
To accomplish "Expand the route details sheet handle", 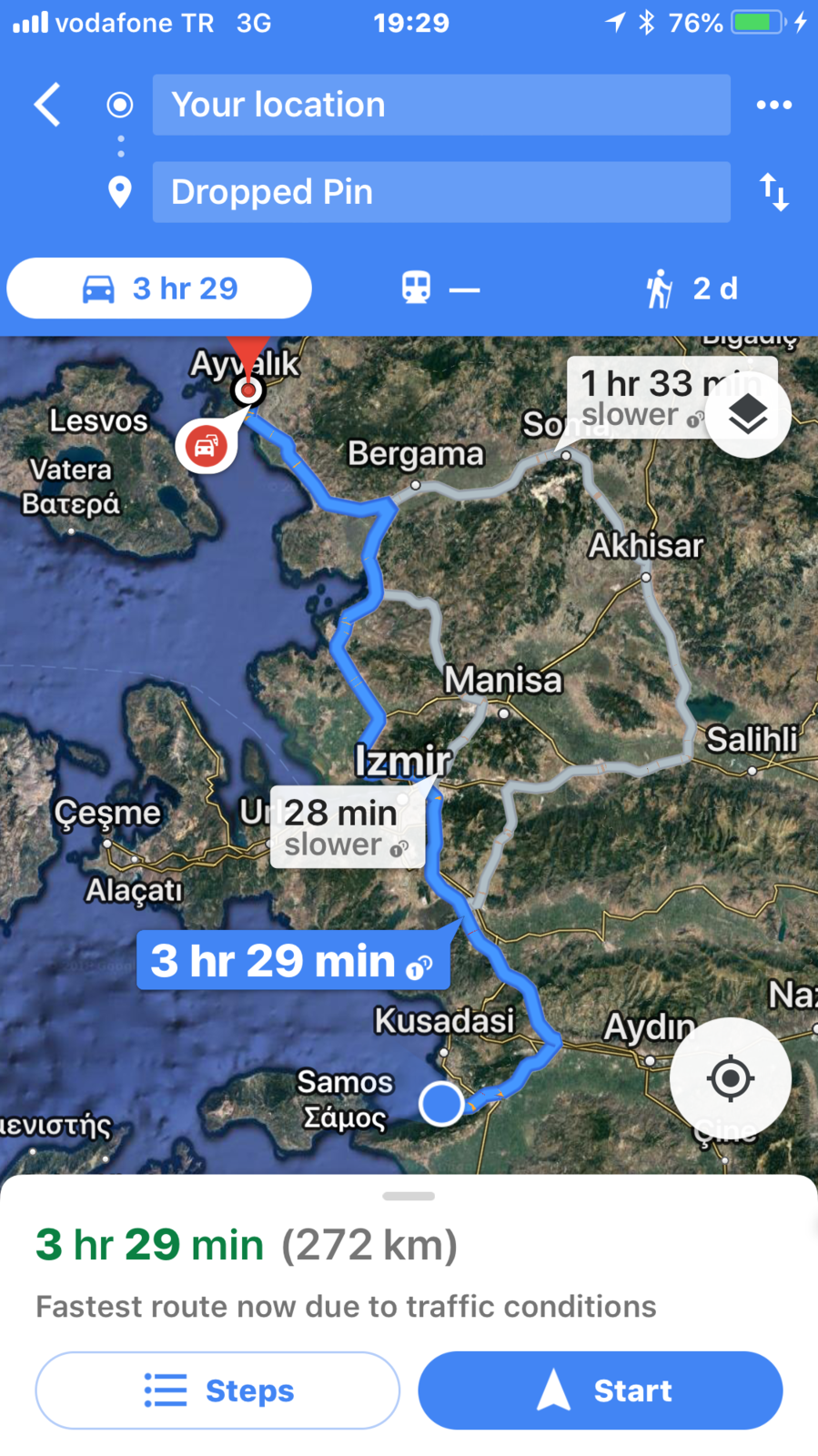I will pos(409,1196).
